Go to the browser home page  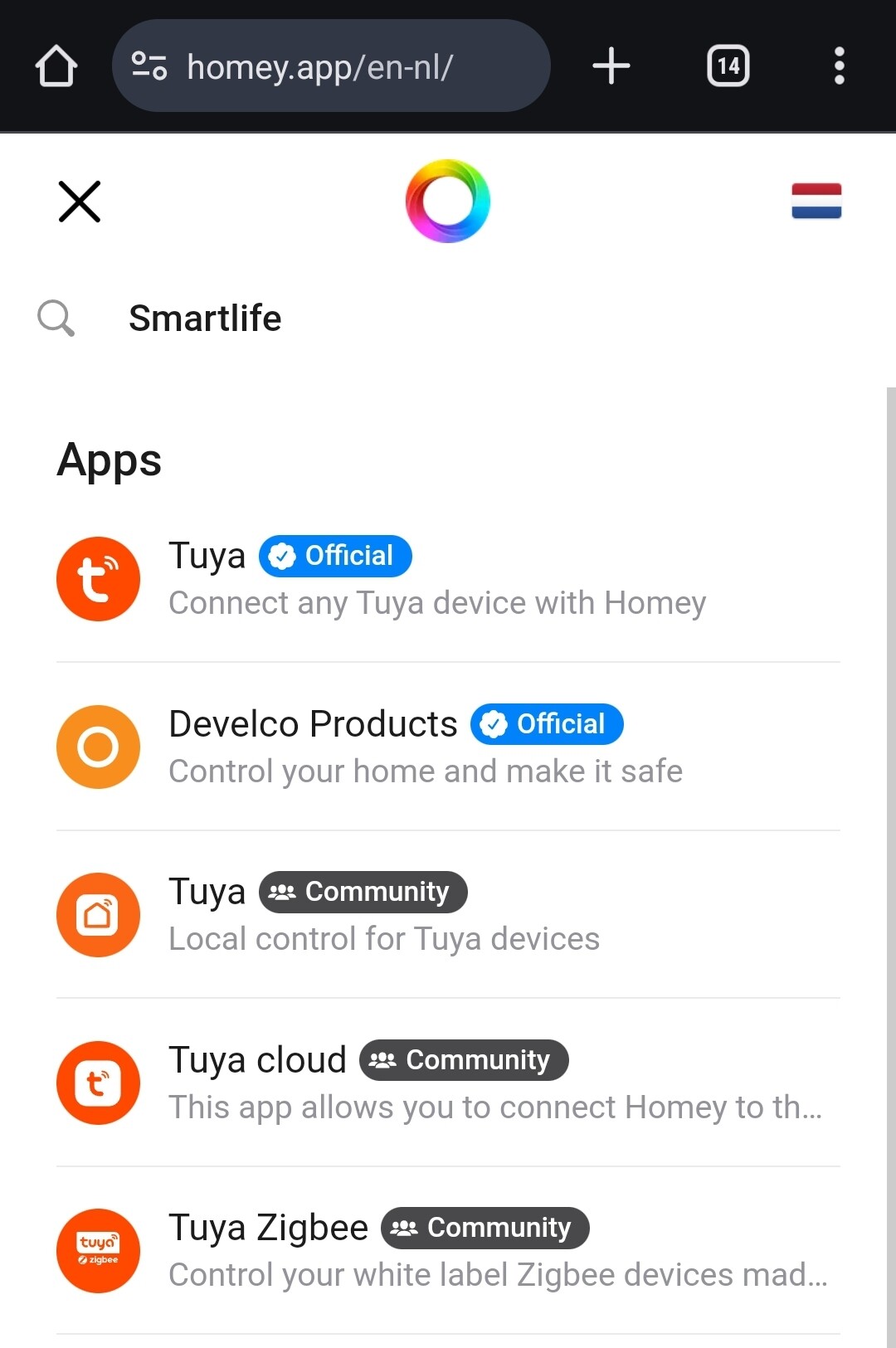[x=56, y=66]
